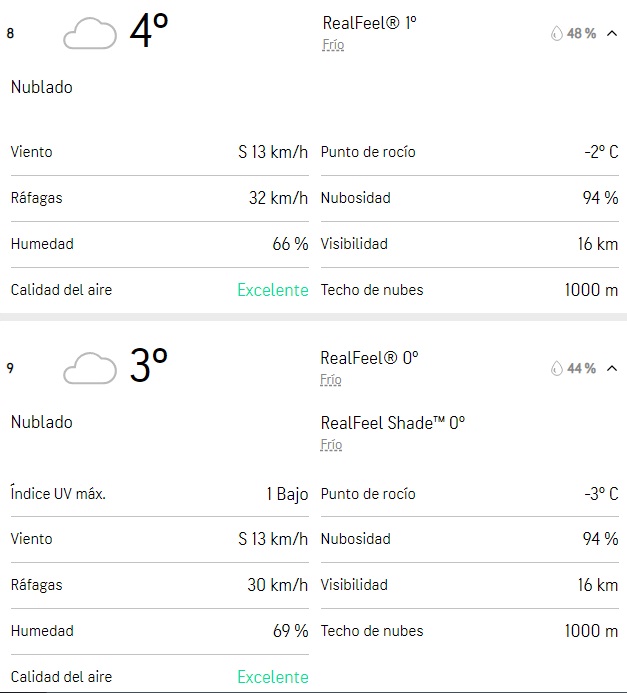The image size is (627, 693).
Task: Tap Frío under RealFeel Shade 0°
Action: tap(331, 445)
